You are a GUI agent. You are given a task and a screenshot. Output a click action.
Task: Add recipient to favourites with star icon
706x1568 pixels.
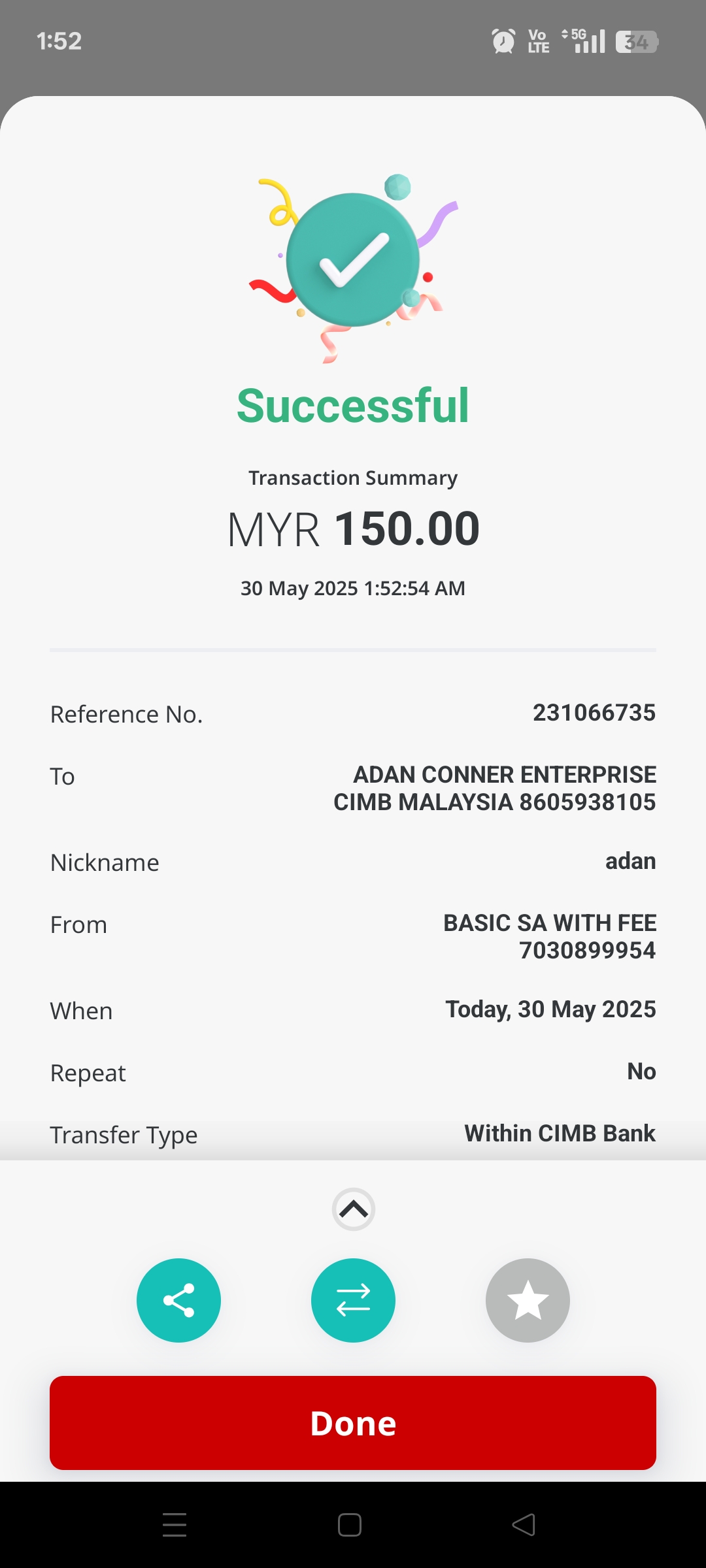(528, 1300)
